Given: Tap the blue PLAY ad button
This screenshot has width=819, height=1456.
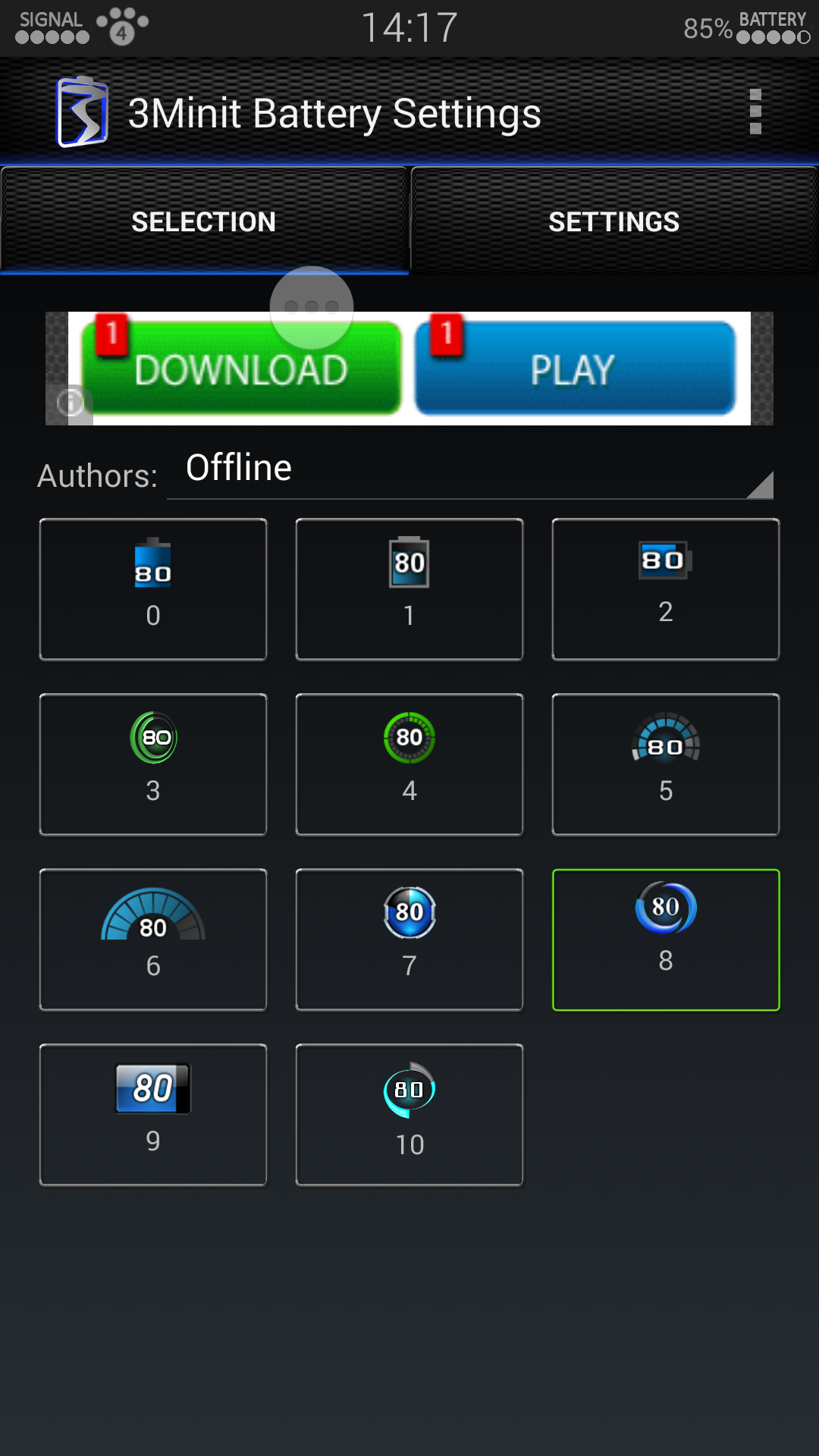Looking at the screenshot, I should (575, 370).
